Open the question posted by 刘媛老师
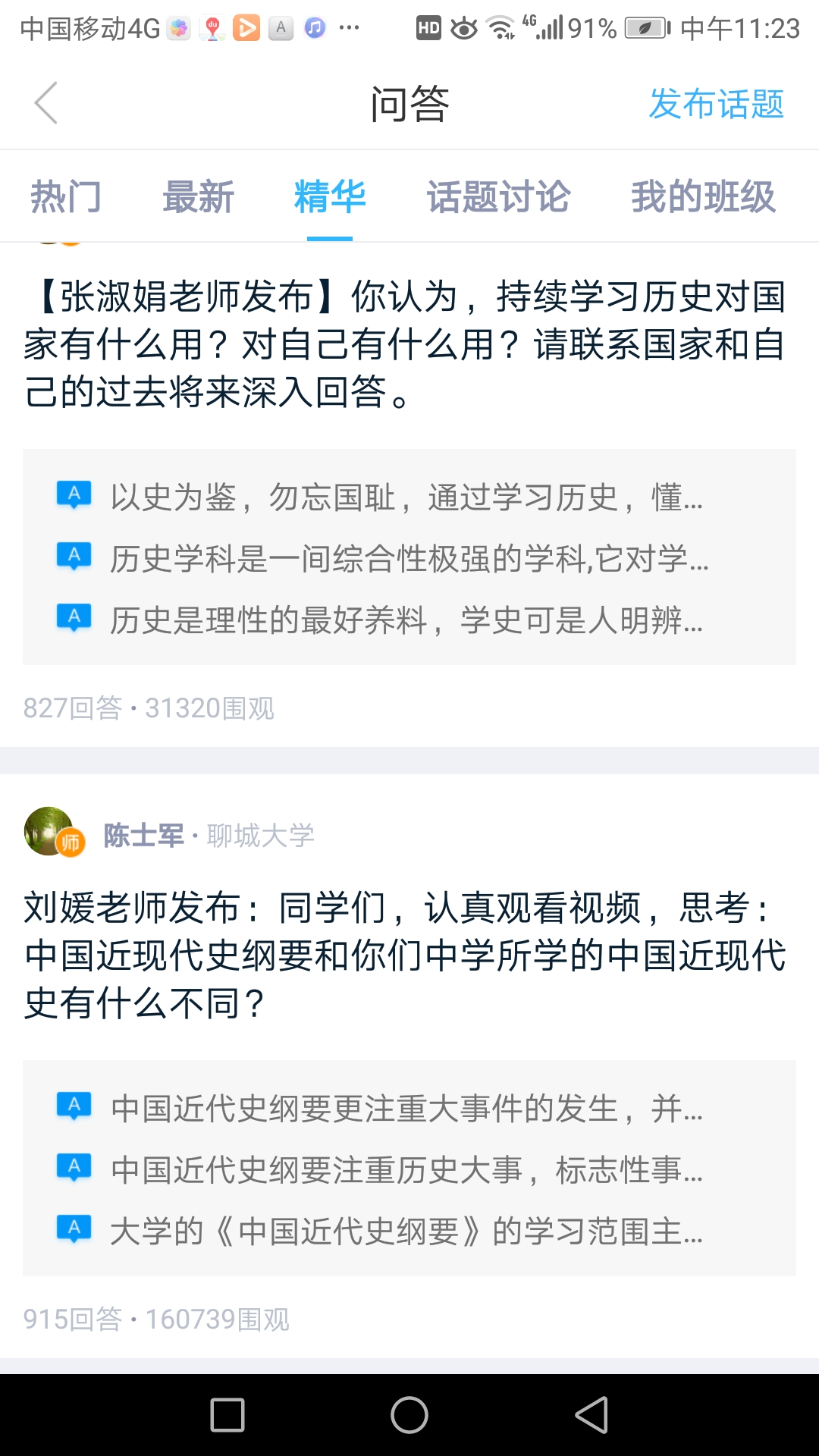 405,955
